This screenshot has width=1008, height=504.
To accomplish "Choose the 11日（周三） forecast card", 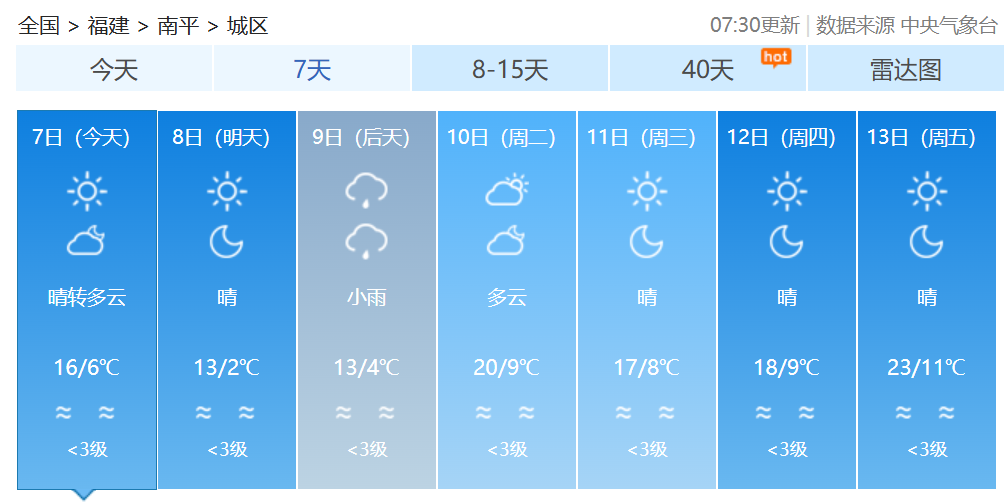I will pos(647,300).
